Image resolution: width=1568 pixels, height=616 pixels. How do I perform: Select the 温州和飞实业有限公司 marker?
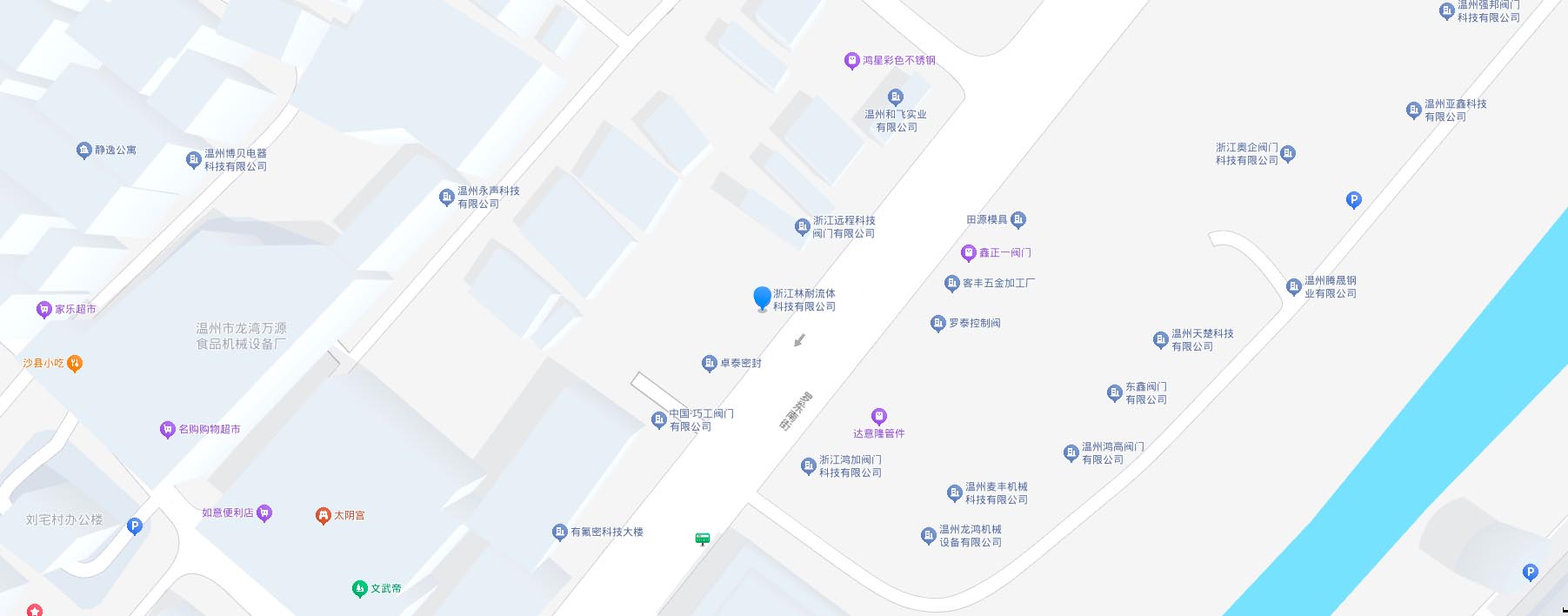[x=895, y=97]
